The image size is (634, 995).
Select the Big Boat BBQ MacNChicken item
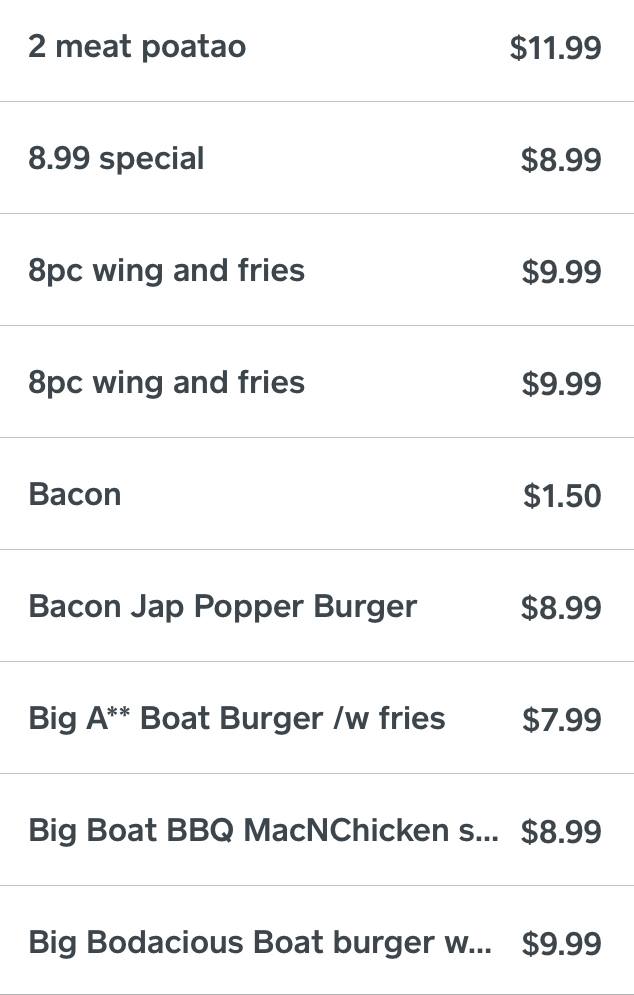(316, 831)
